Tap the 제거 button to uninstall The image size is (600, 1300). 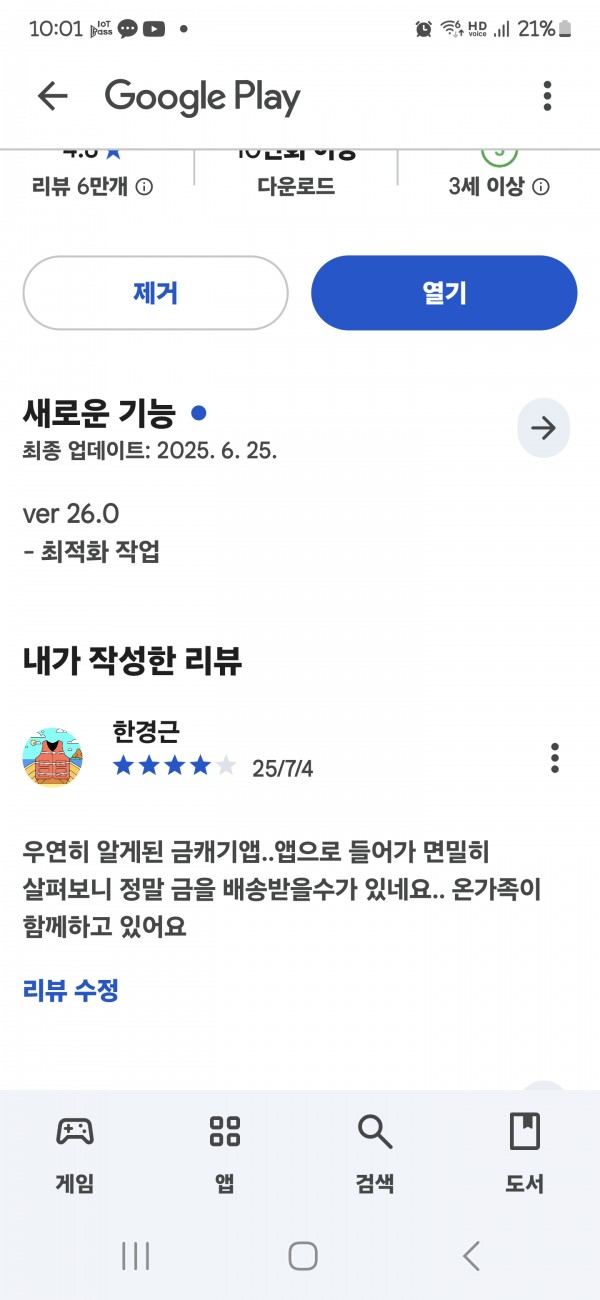tap(155, 293)
